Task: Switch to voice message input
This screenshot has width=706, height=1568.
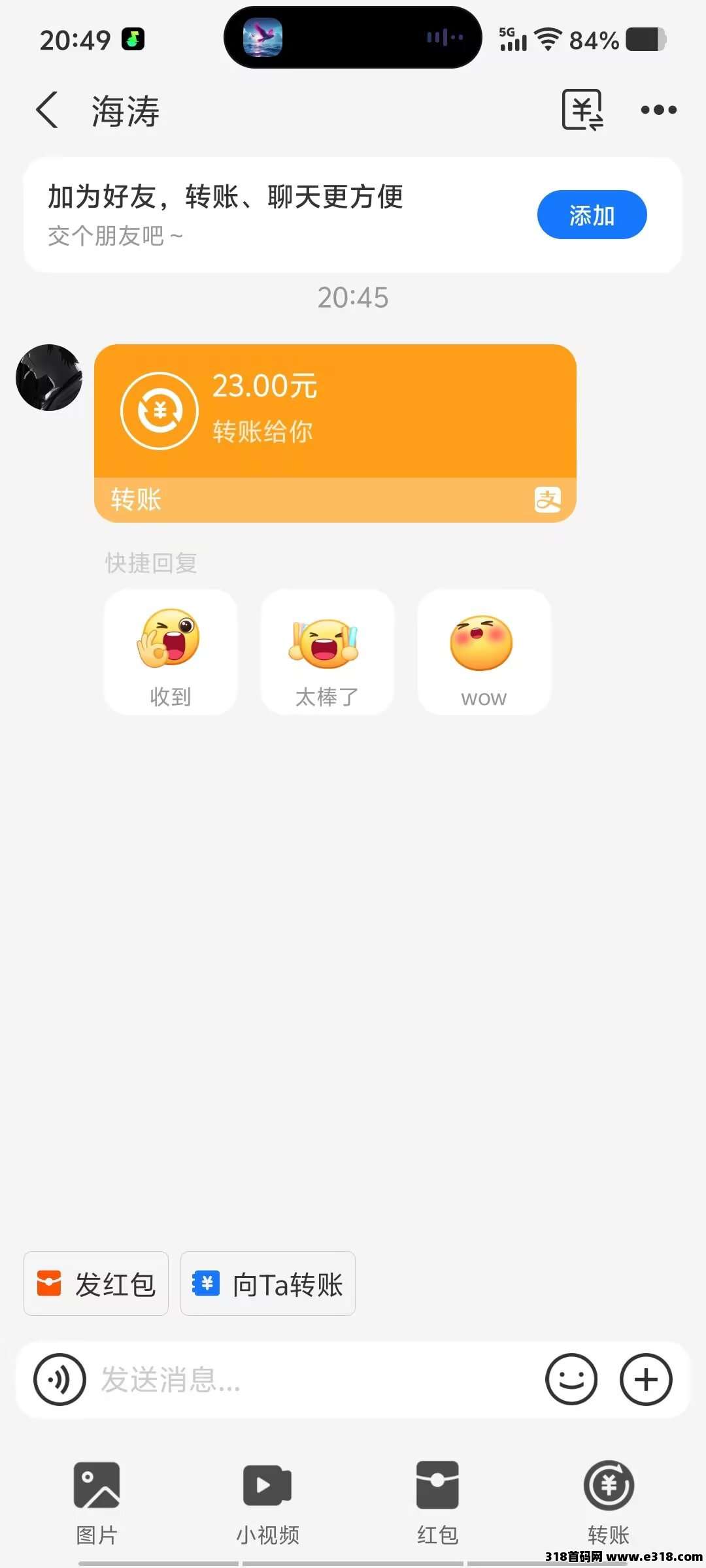Action: tap(59, 1379)
